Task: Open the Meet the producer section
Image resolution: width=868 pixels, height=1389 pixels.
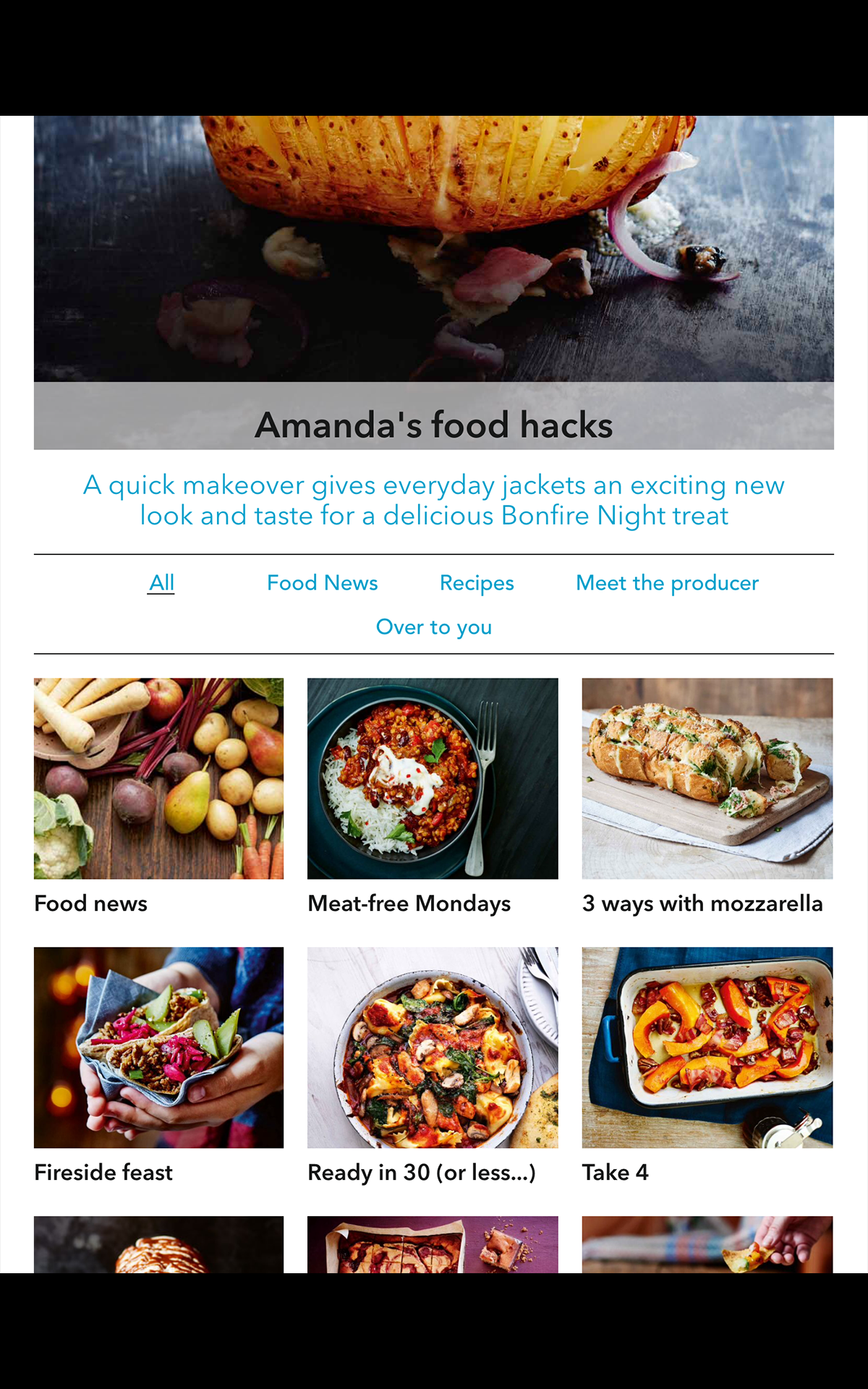Action: [x=667, y=583]
